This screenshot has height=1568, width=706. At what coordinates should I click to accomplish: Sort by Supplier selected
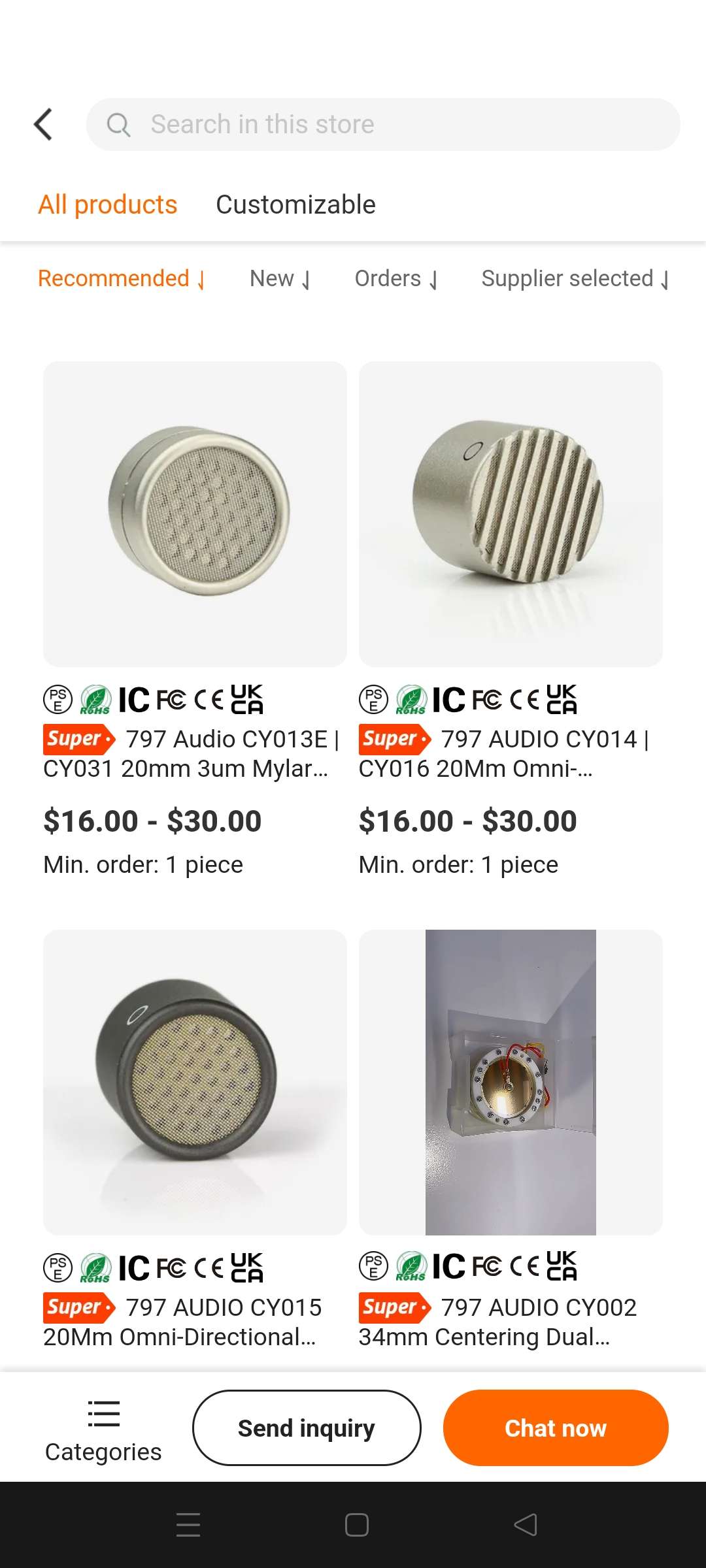(575, 278)
